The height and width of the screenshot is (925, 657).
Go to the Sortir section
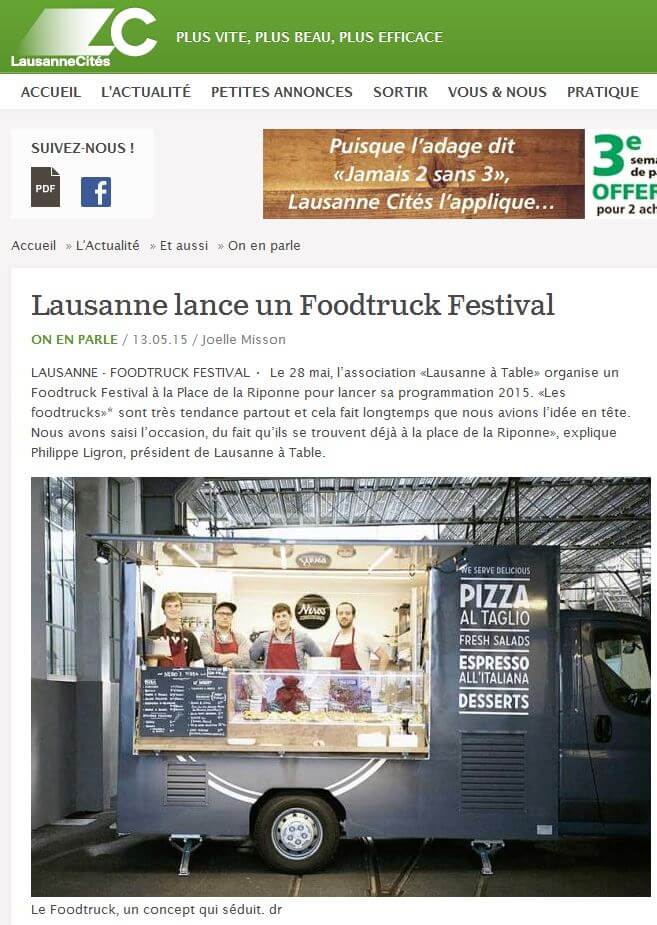click(400, 92)
